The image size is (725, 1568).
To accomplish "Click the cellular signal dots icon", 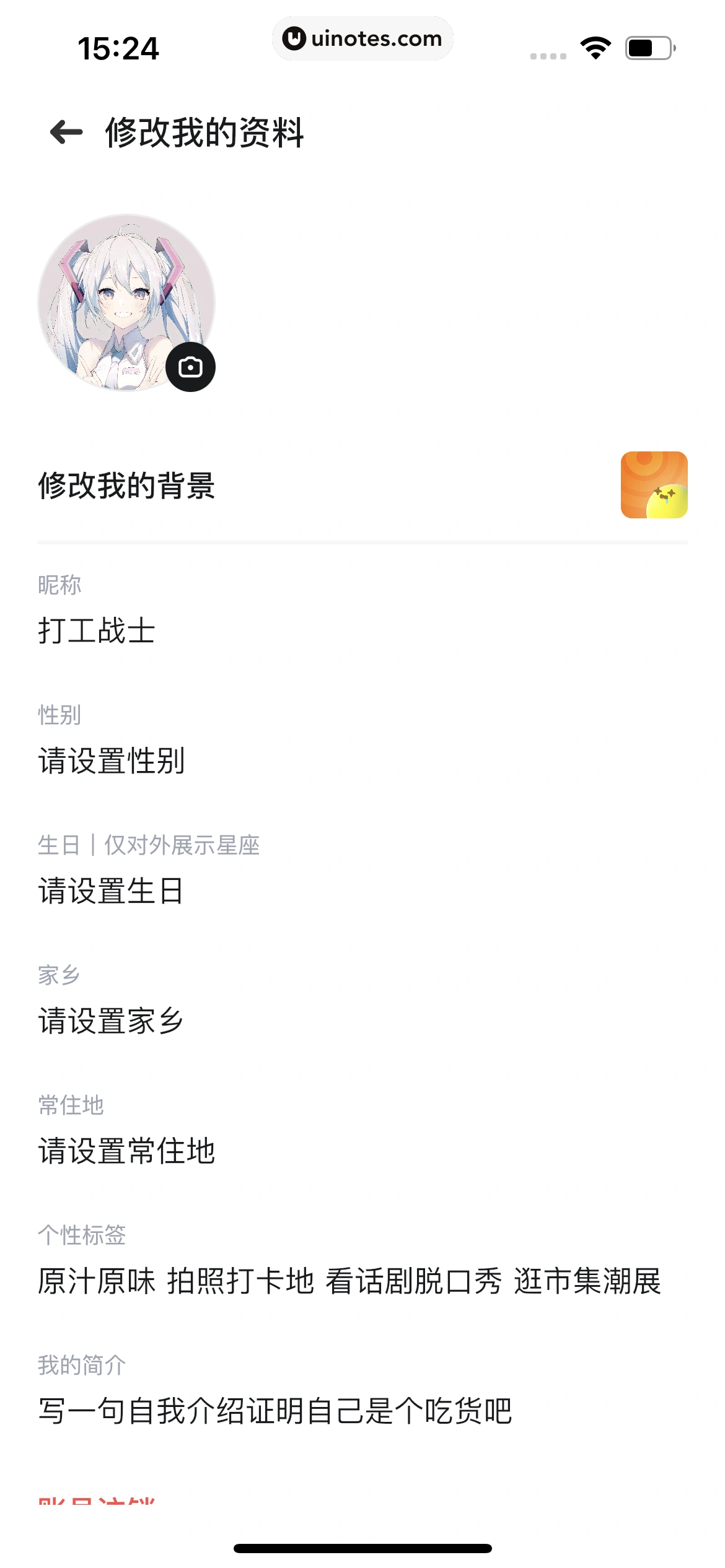I will point(548,54).
